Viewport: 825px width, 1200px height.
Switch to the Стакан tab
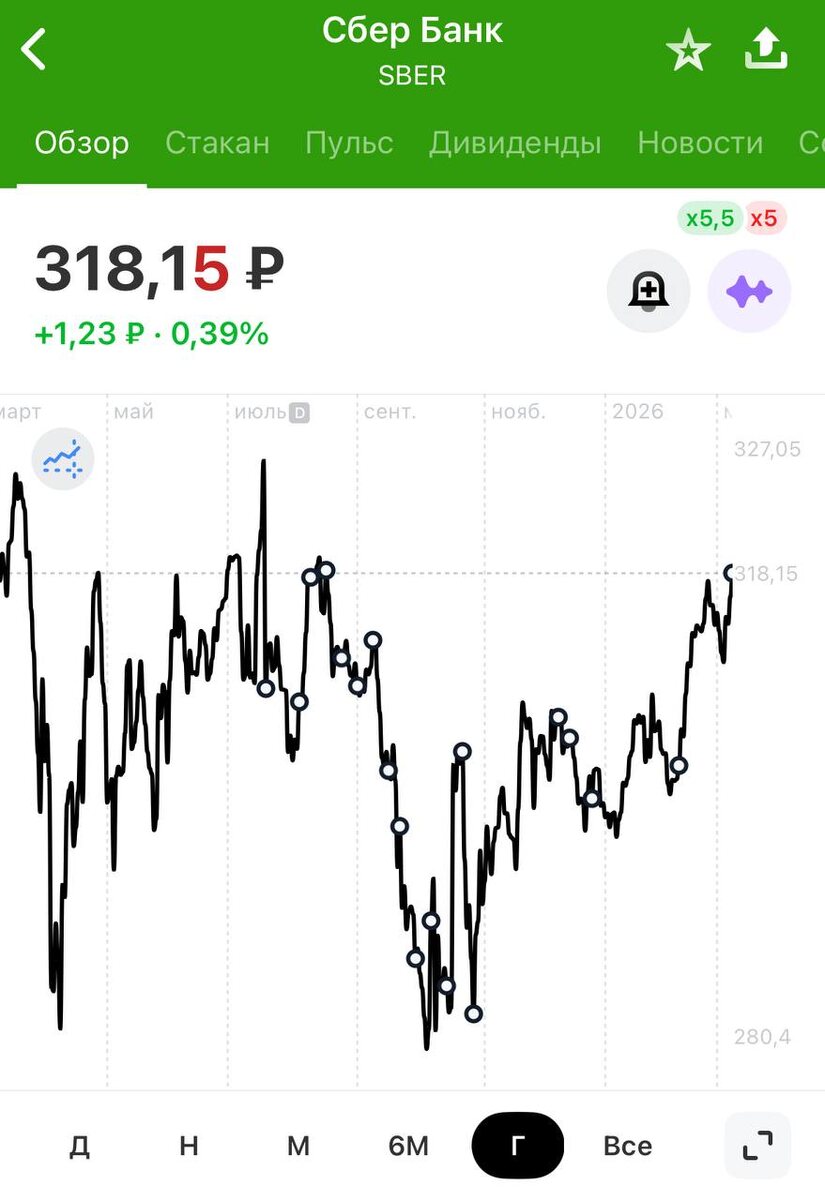[x=217, y=143]
